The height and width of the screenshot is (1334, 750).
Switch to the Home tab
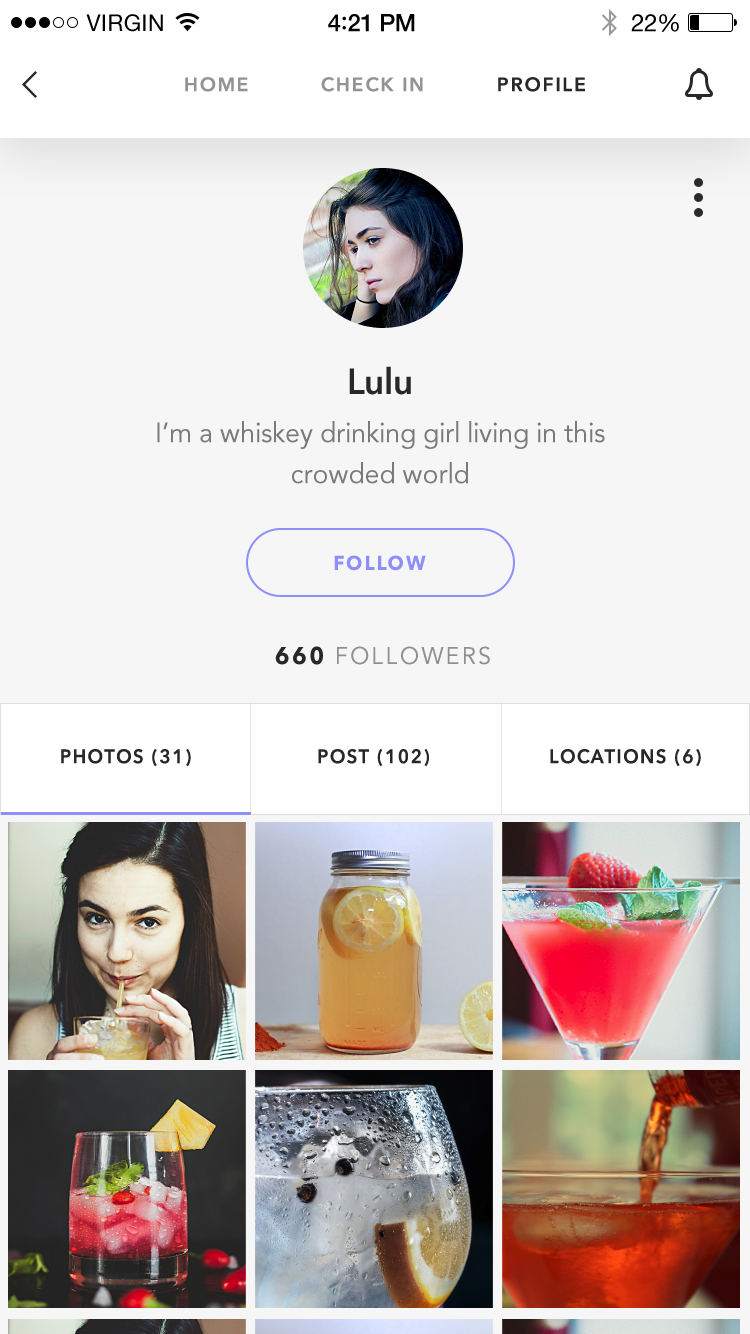[x=216, y=85]
